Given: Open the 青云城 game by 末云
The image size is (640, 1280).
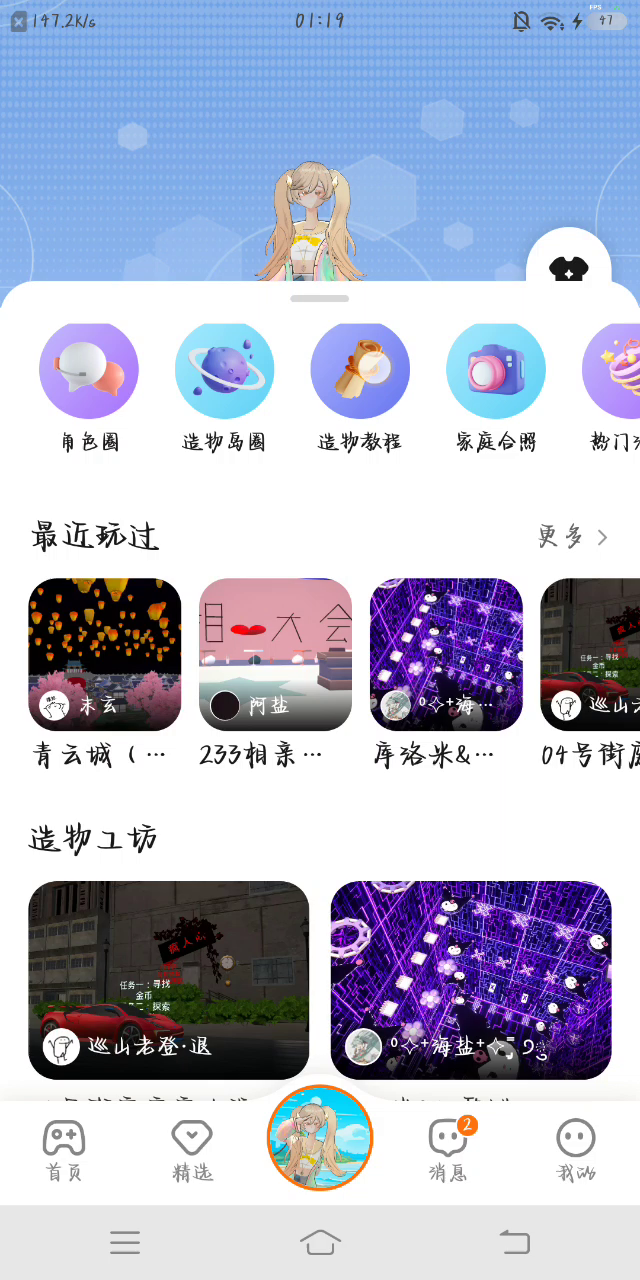Looking at the screenshot, I should (105, 674).
